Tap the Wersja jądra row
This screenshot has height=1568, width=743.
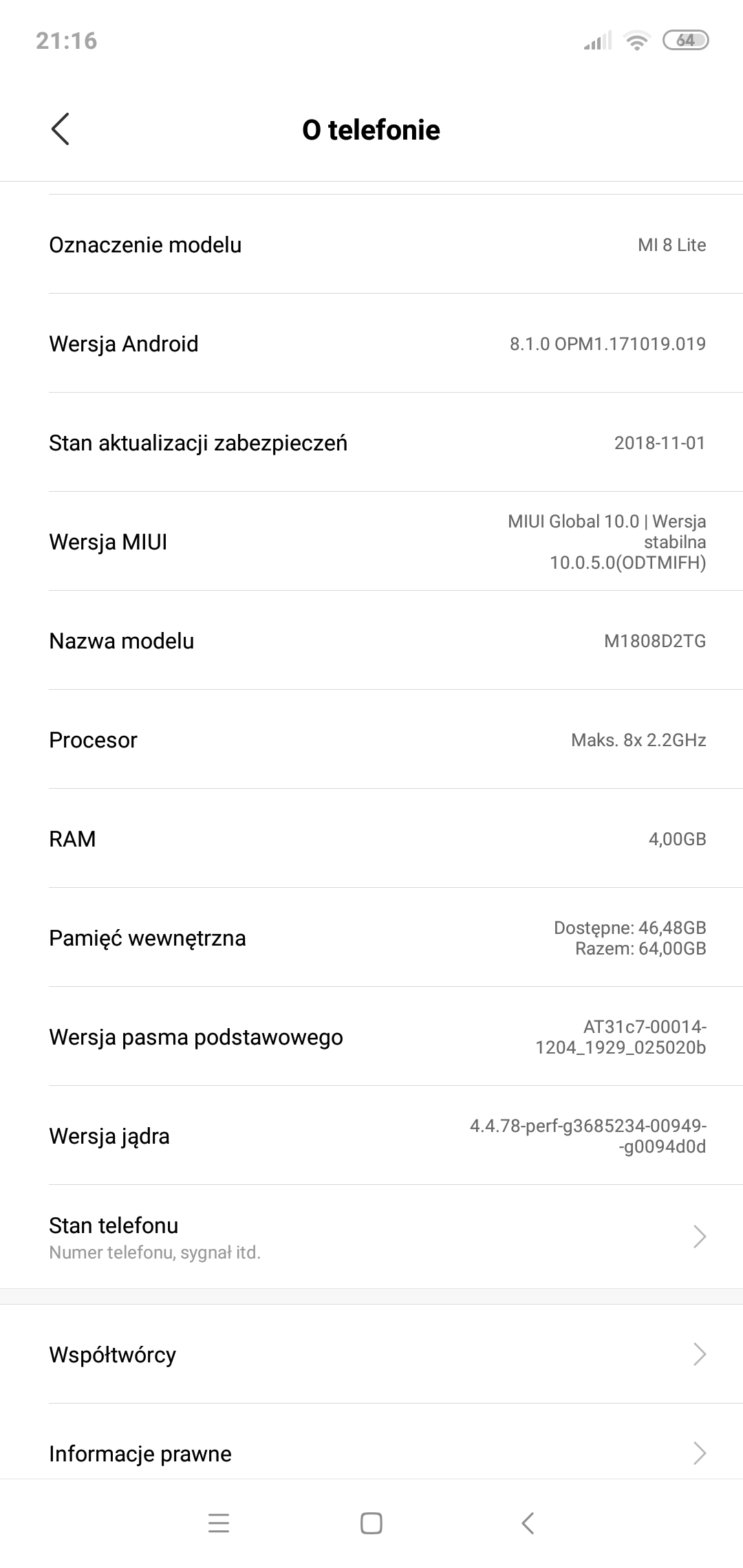371,1136
